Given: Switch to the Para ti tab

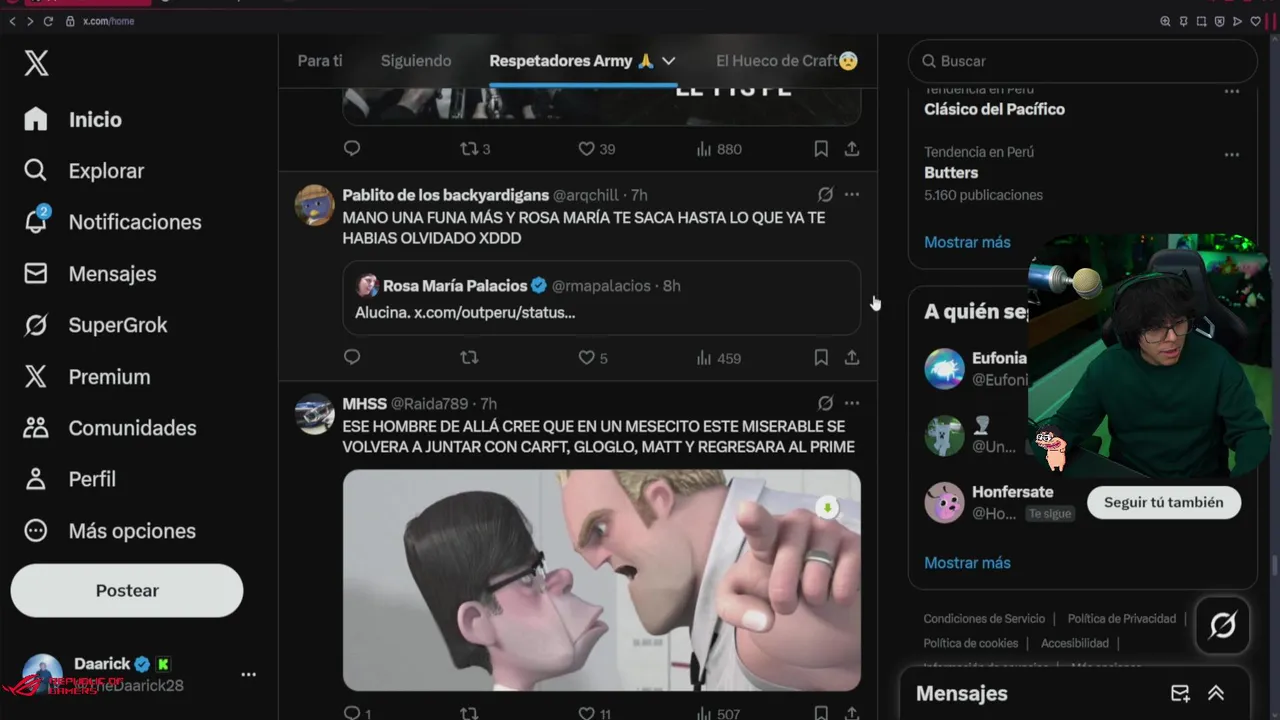Looking at the screenshot, I should point(320,61).
